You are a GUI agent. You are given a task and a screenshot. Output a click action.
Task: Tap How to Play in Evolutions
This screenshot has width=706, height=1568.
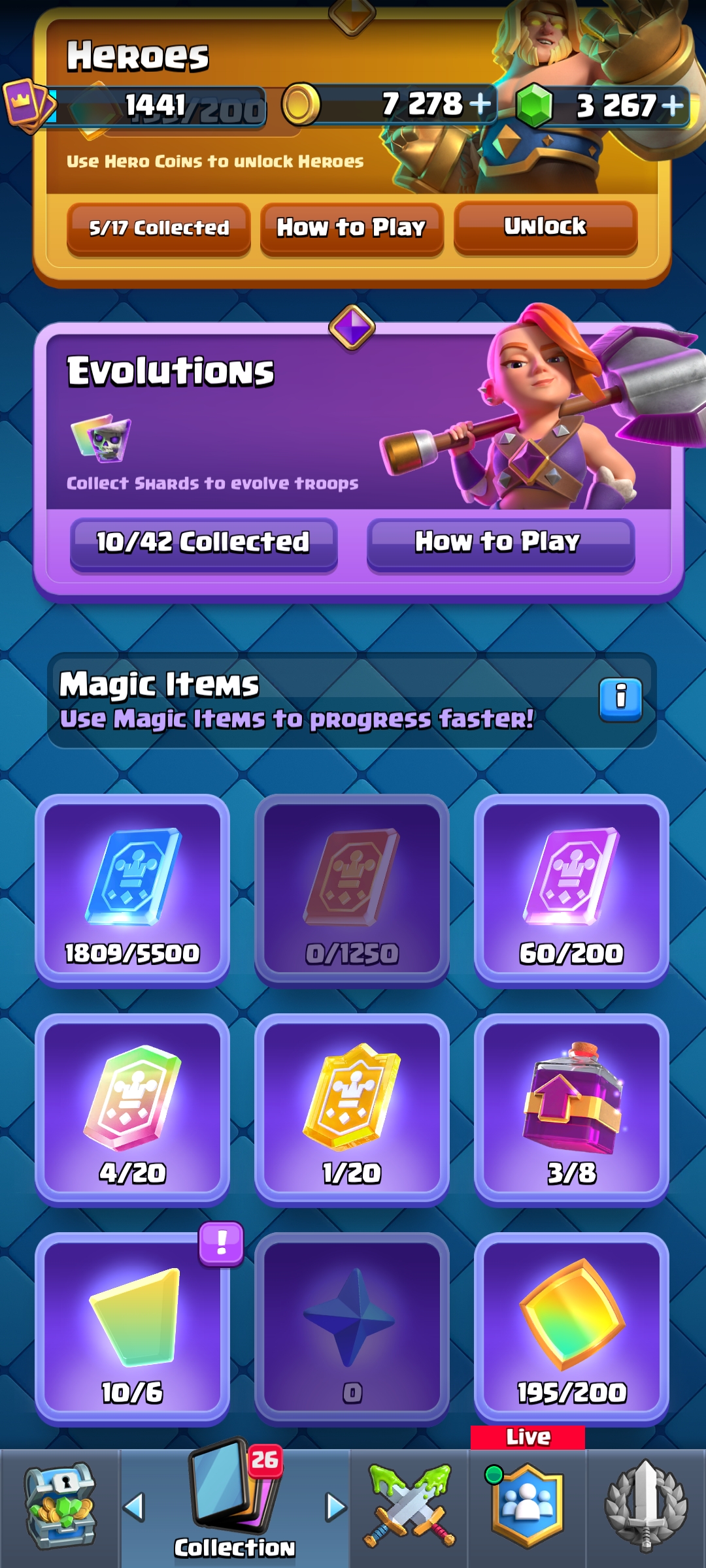click(x=501, y=543)
